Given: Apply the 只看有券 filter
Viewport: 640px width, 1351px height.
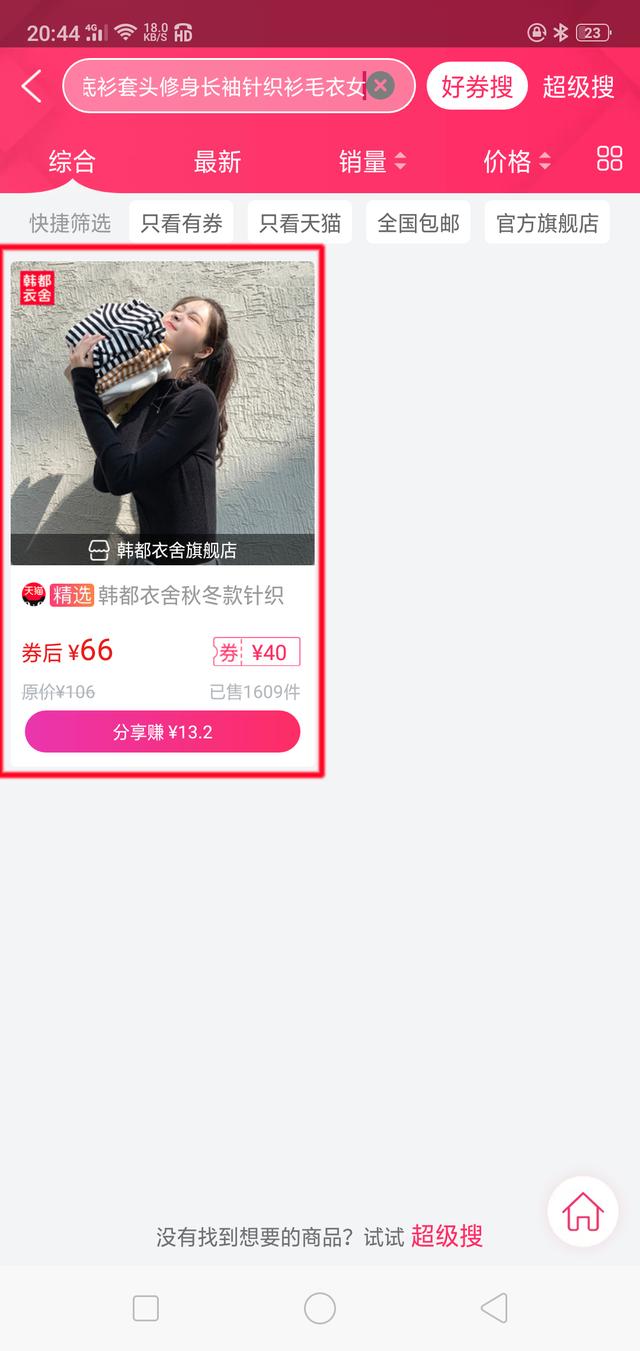Looking at the screenshot, I should pyautogui.click(x=181, y=223).
